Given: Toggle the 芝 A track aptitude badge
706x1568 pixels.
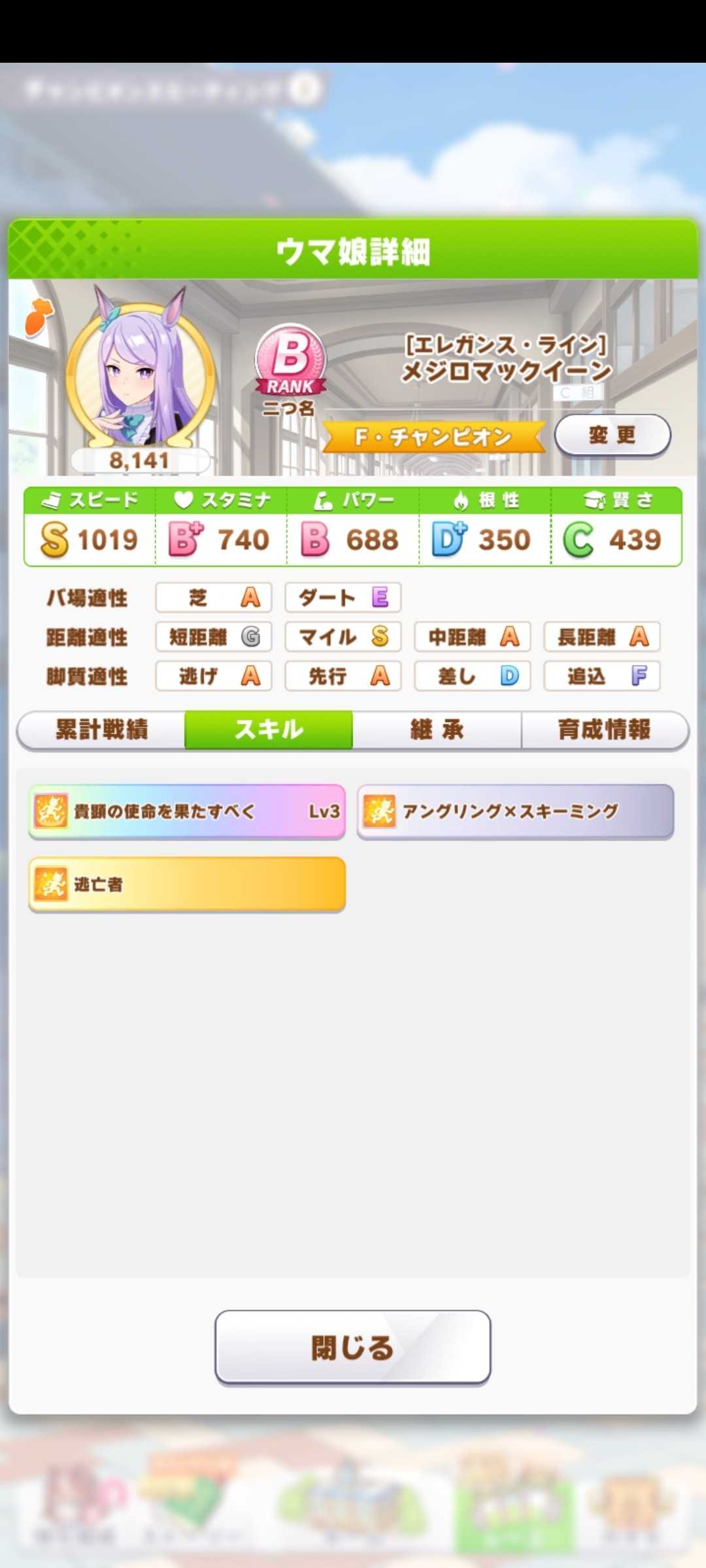Looking at the screenshot, I should (213, 596).
